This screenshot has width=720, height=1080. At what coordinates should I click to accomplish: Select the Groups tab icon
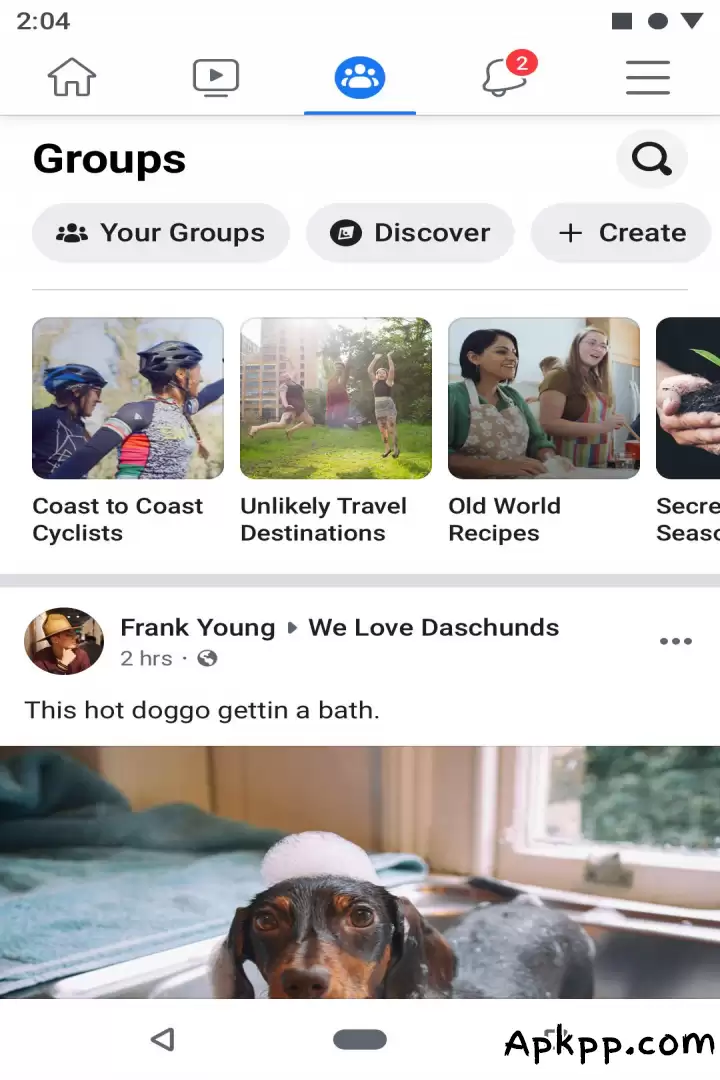coord(360,76)
